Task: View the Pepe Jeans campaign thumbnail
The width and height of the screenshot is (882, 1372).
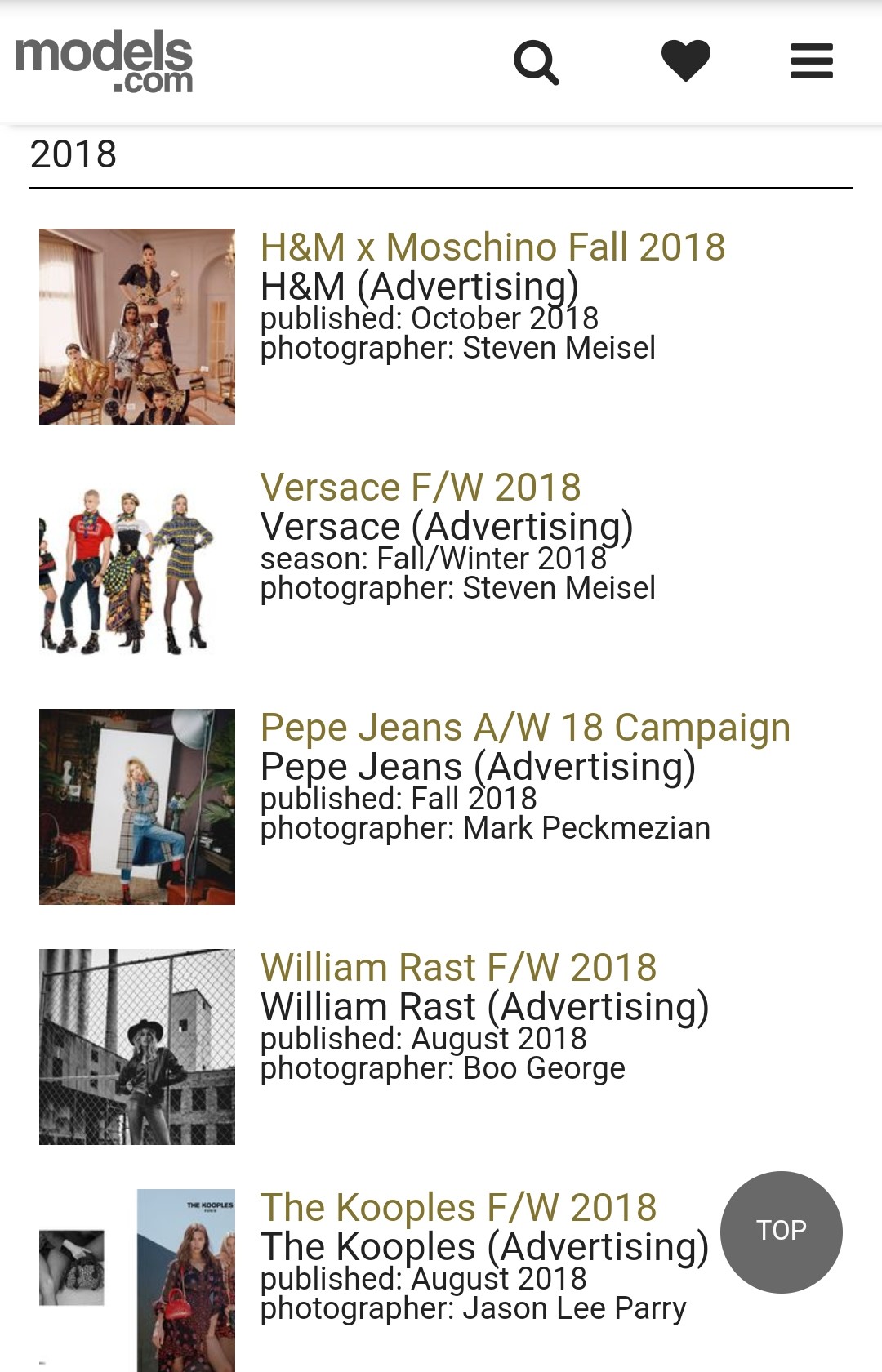Action: (137, 807)
